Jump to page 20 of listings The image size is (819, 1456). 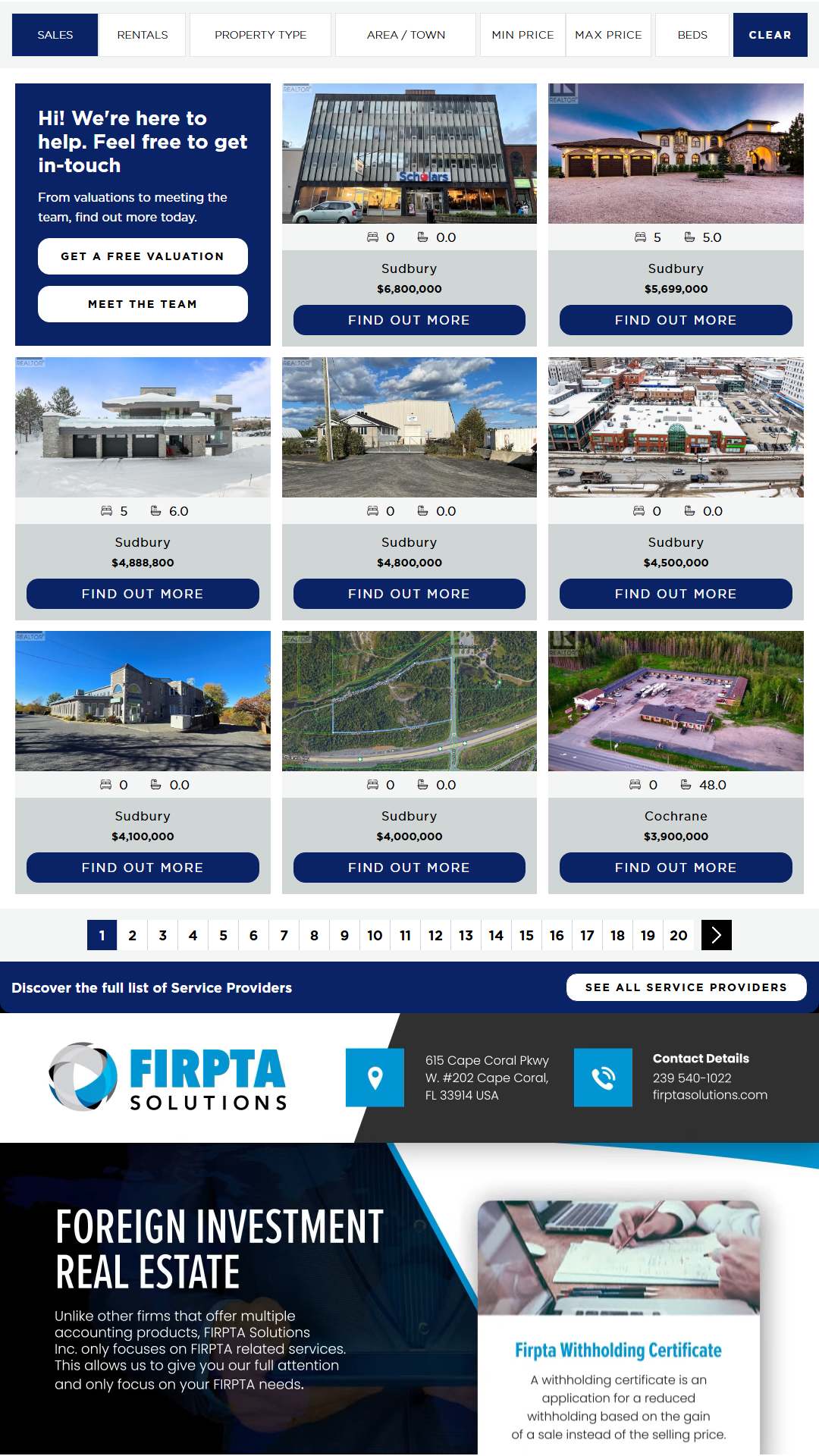pyautogui.click(x=679, y=935)
